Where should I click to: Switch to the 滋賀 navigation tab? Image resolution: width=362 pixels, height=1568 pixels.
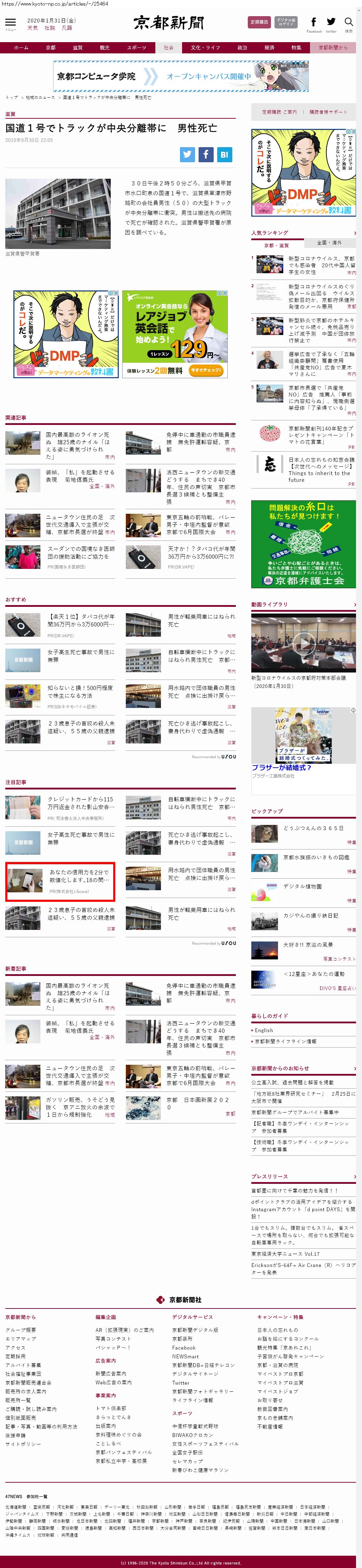pyautogui.click(x=77, y=47)
